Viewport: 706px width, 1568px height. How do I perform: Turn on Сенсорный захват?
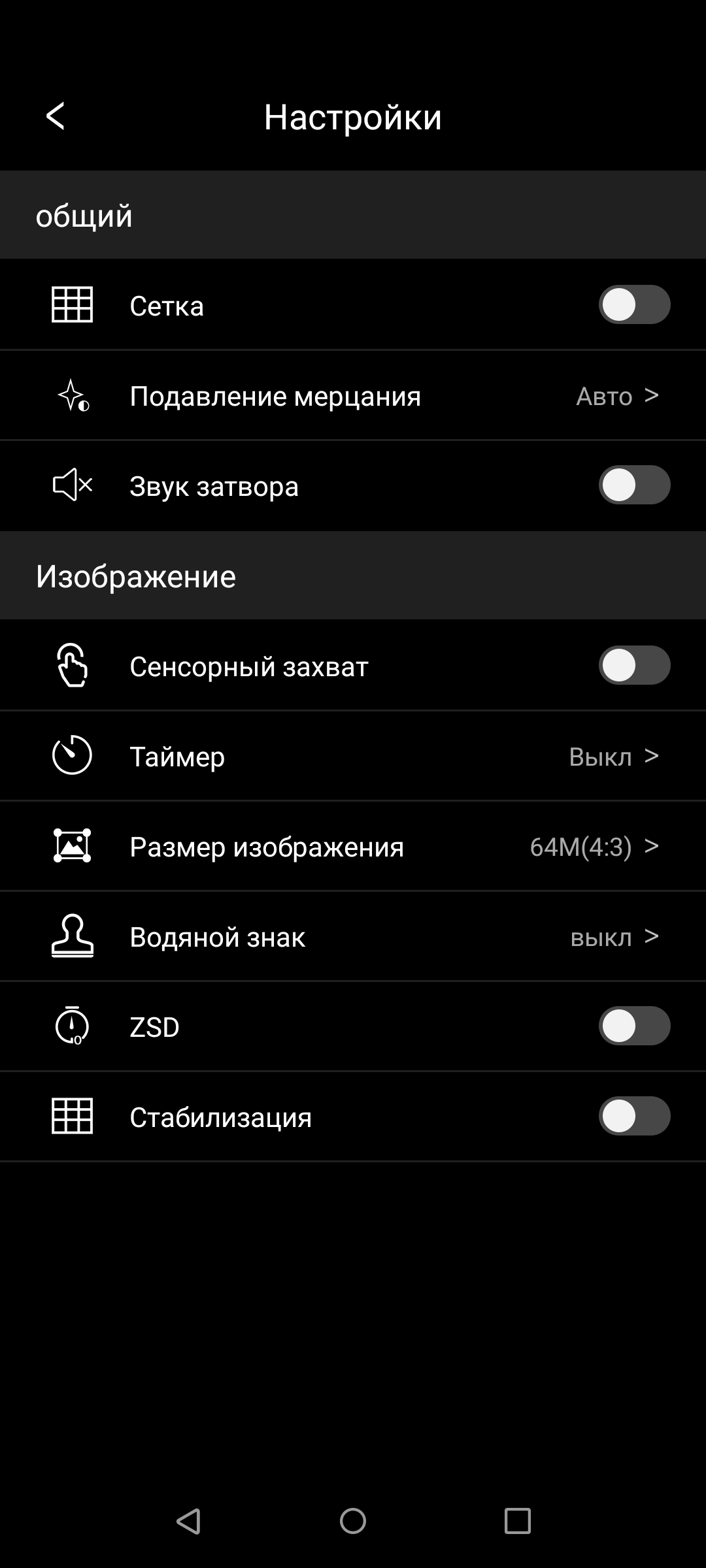coord(634,665)
